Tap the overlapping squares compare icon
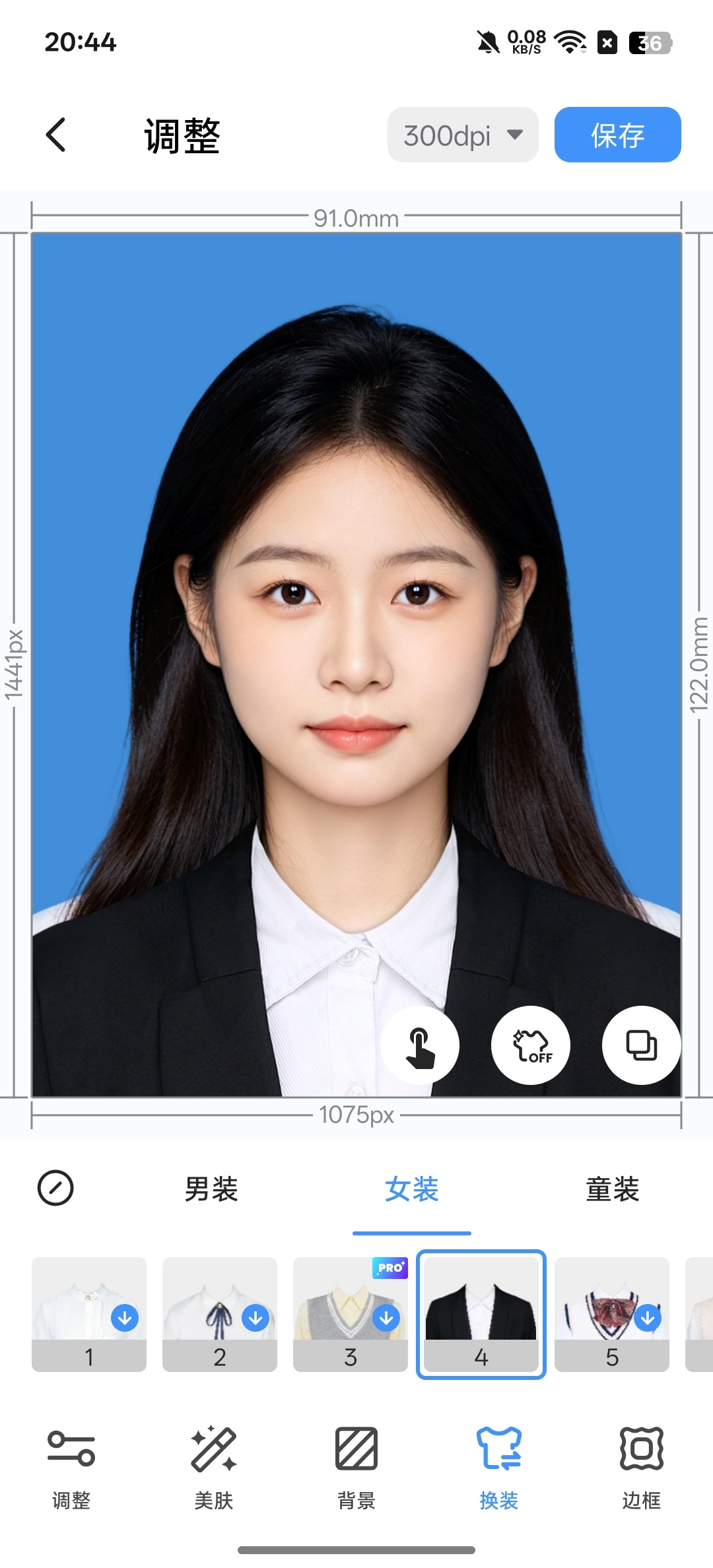 pyautogui.click(x=641, y=1045)
